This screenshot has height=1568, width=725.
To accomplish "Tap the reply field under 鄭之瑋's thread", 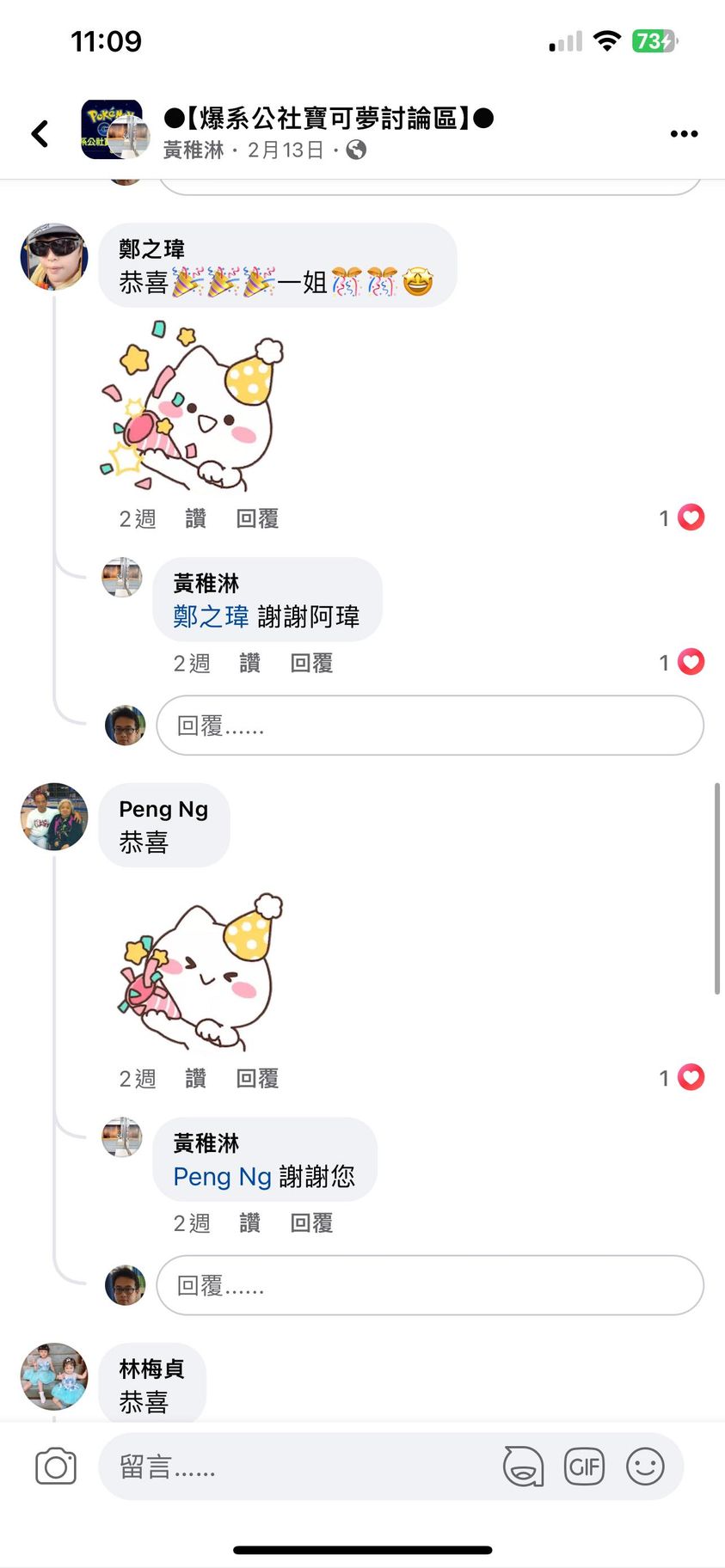I will pos(430,726).
